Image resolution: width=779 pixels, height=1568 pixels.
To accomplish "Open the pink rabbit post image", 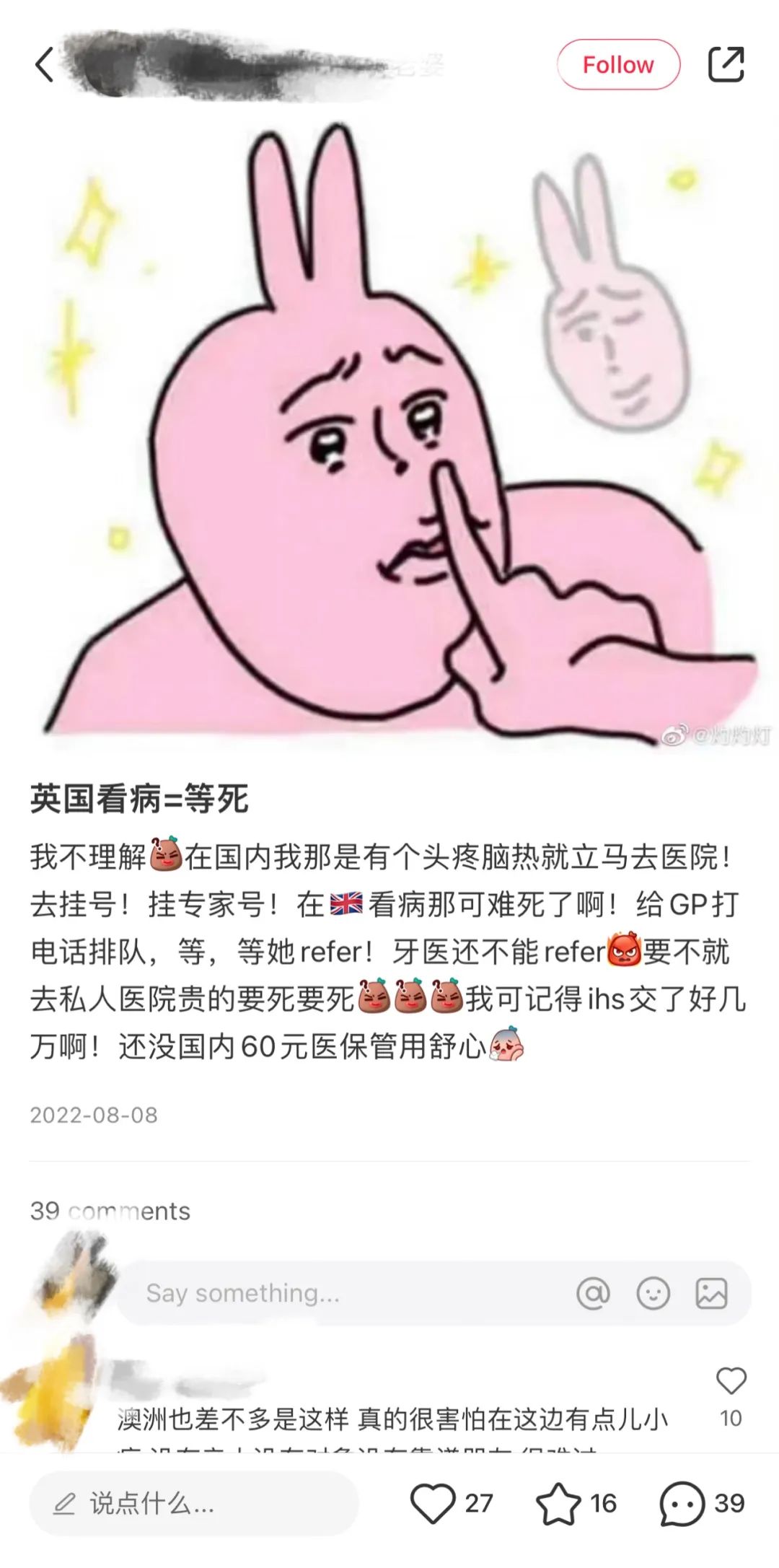I will (389, 433).
